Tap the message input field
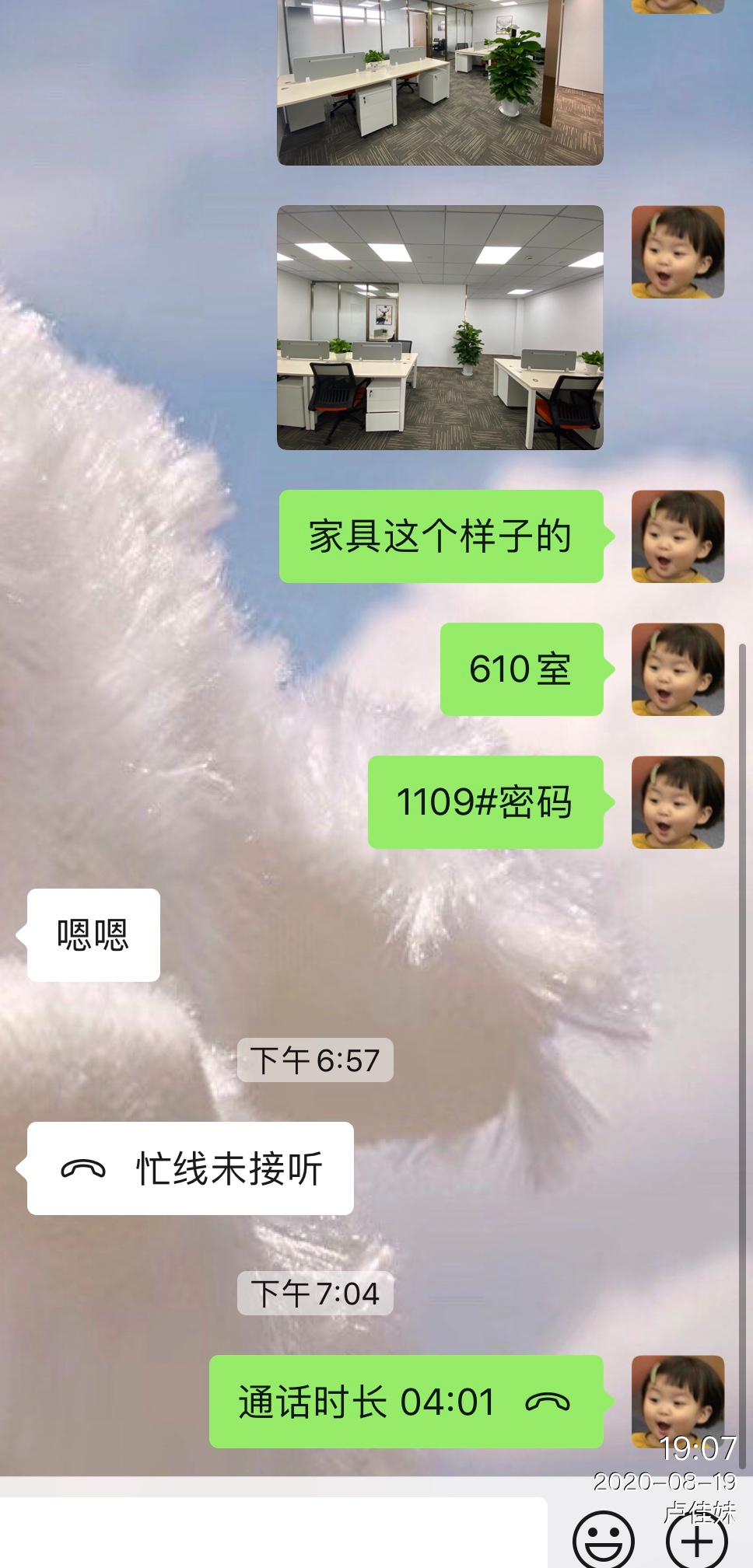 click(x=272, y=1533)
